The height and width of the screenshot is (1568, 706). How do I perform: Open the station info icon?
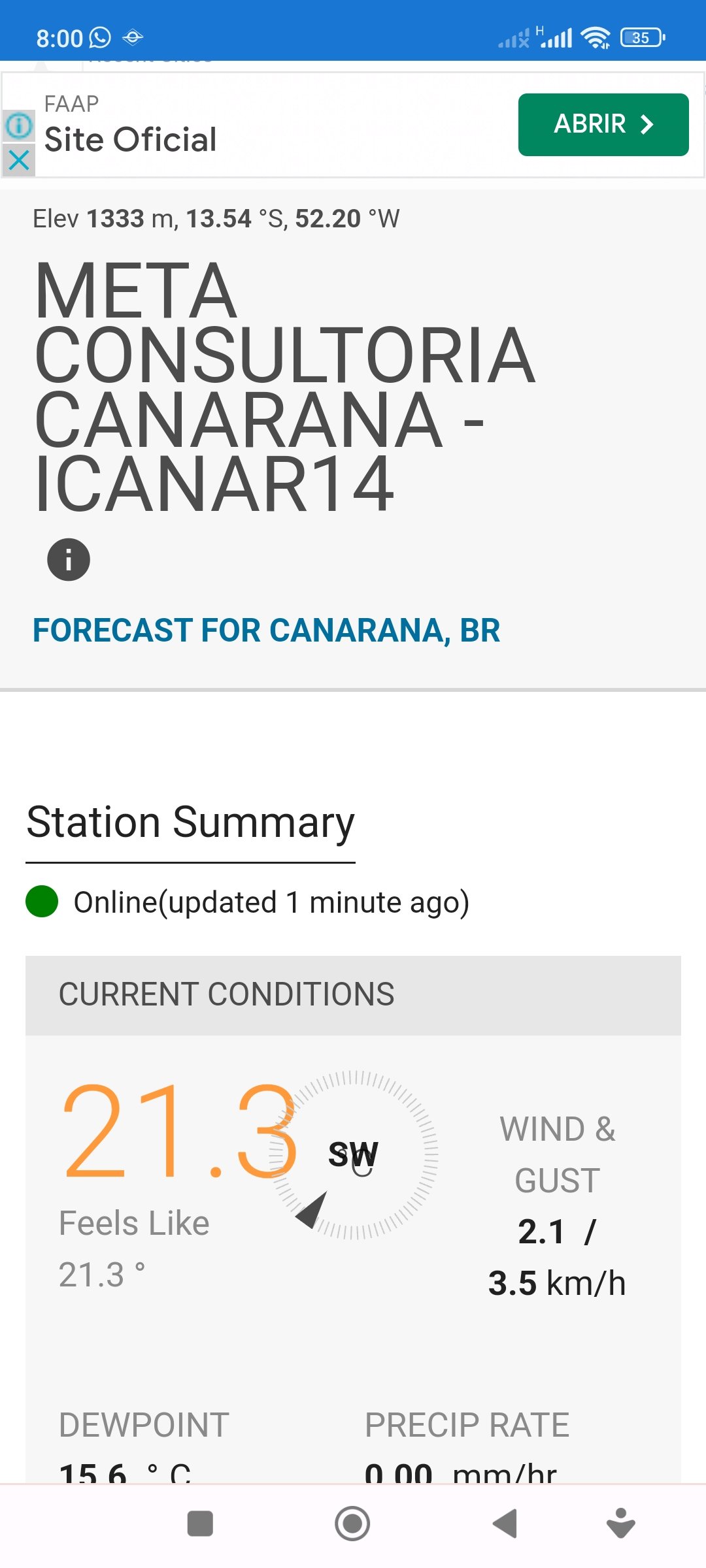(x=69, y=559)
